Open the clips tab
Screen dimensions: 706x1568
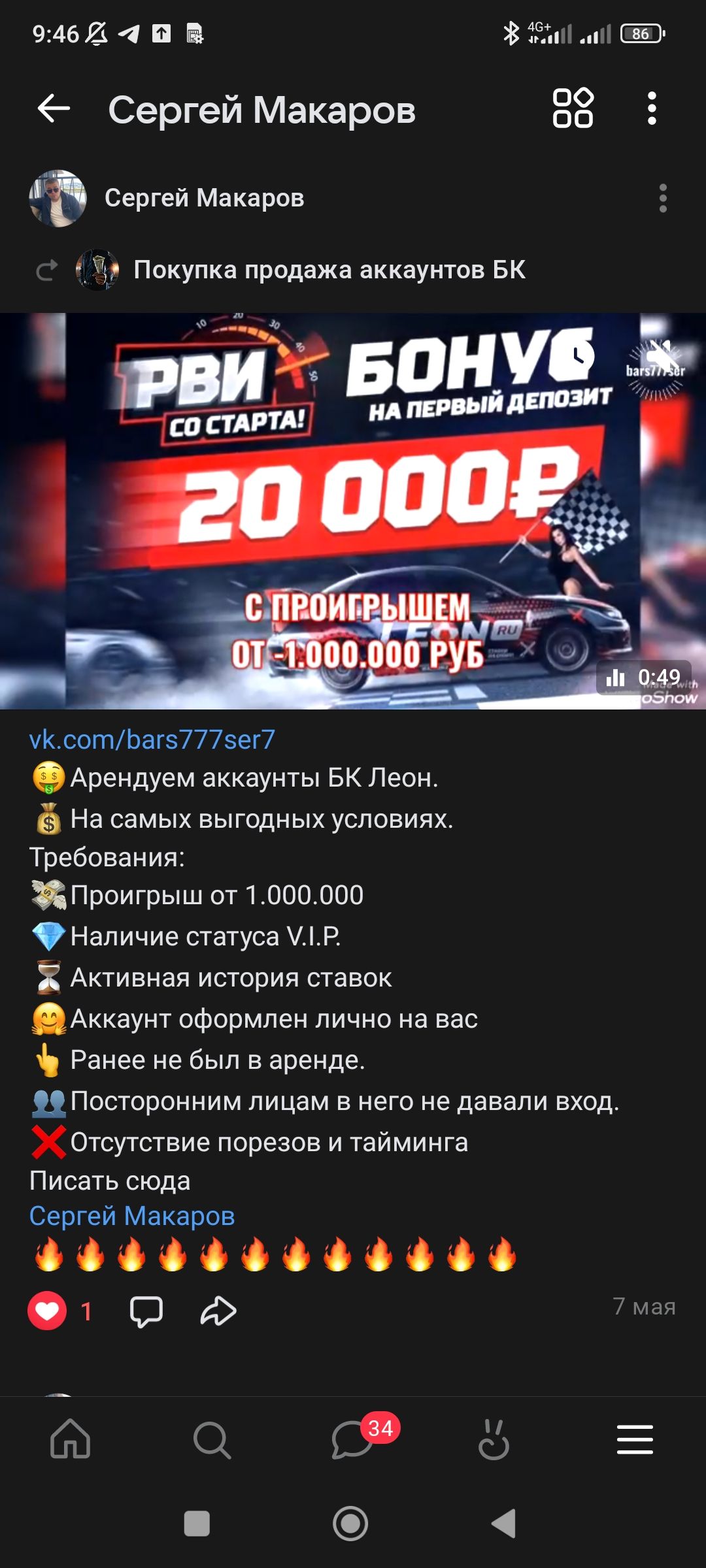point(494,1439)
